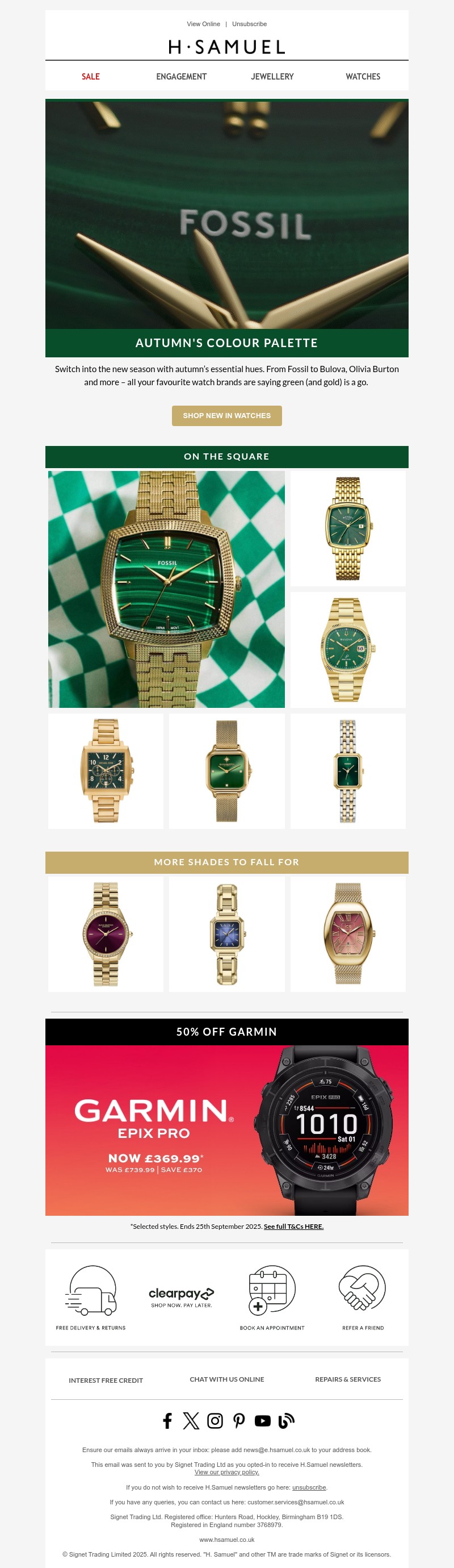View our privacy policy link
This screenshot has width=454, height=1568.
click(226, 1472)
